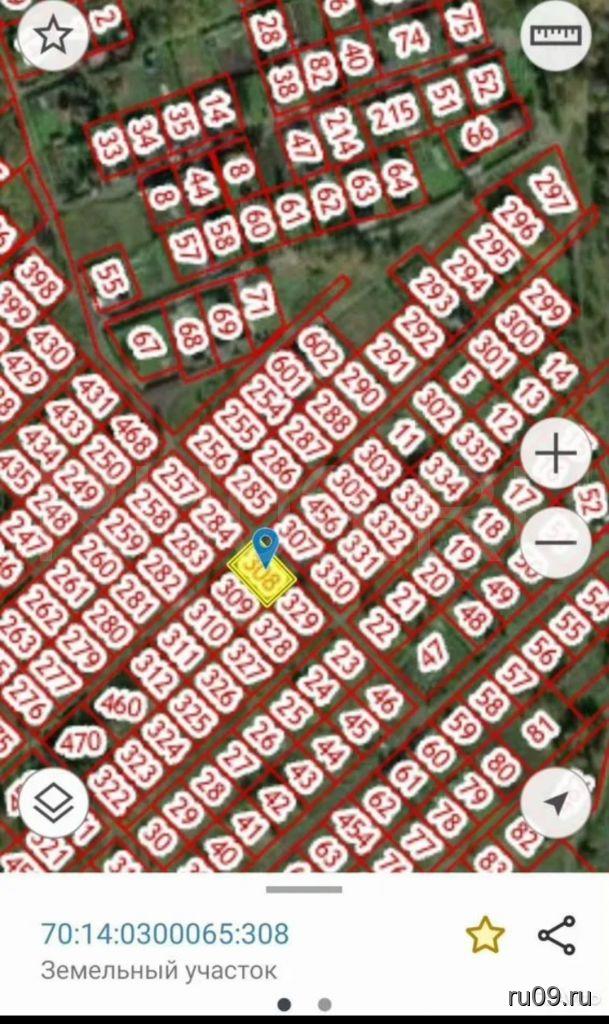609x1024 pixels.
Task: Share the selected land parcel
Action: (556, 935)
